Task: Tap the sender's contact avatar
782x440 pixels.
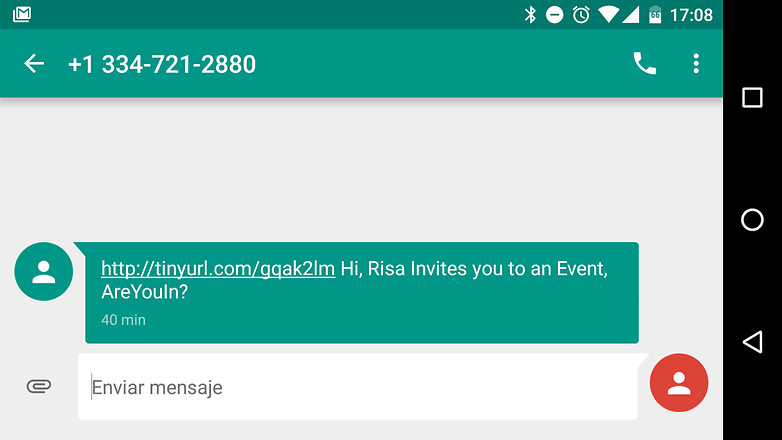Action: pos(44,271)
